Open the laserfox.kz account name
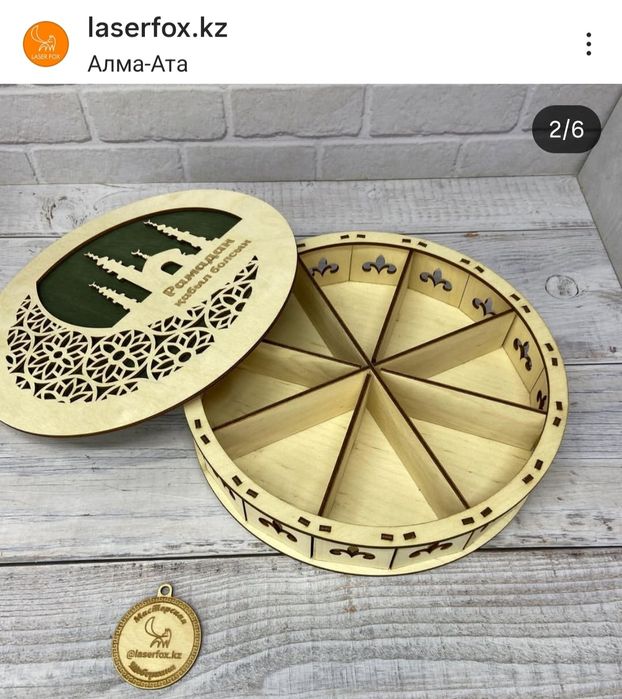The height and width of the screenshot is (699, 622). pos(157,28)
